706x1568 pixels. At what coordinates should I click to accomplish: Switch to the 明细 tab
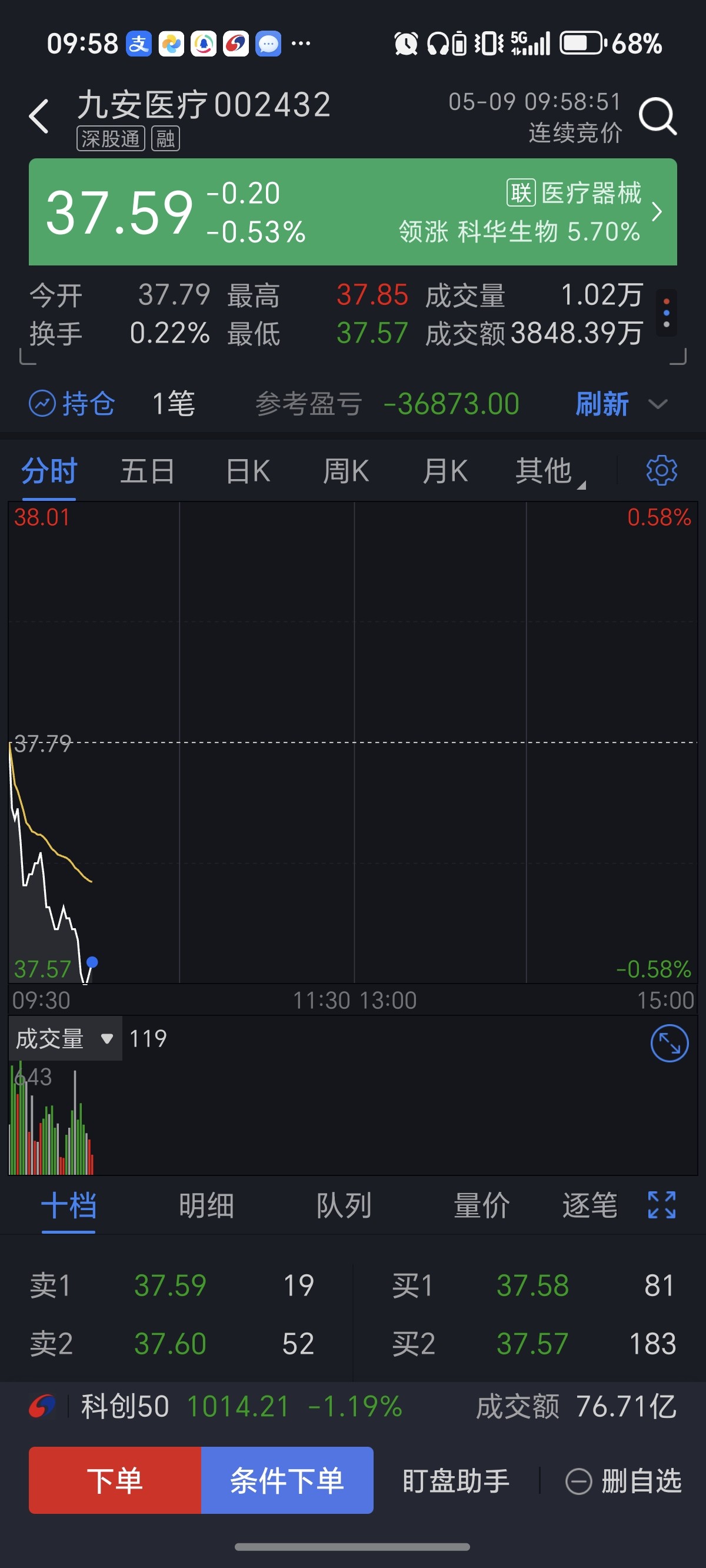pyautogui.click(x=207, y=1205)
